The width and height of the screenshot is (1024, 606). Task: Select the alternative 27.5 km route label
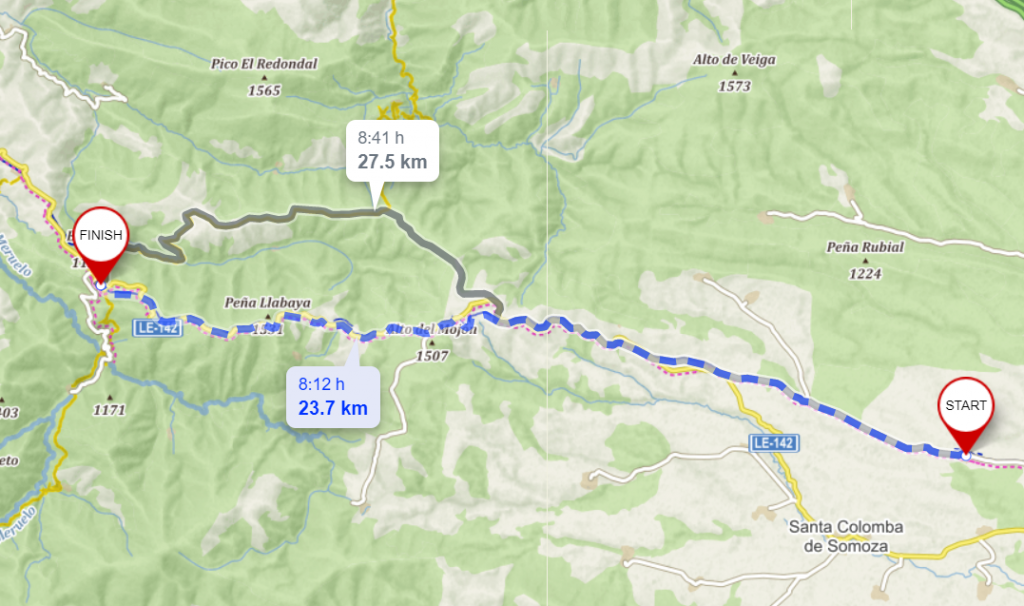click(x=392, y=151)
